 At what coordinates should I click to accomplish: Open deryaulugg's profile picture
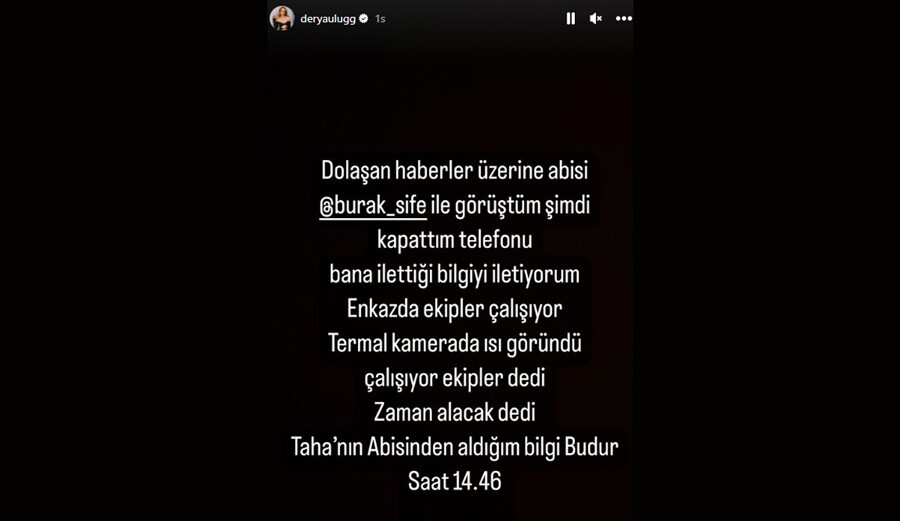(282, 18)
